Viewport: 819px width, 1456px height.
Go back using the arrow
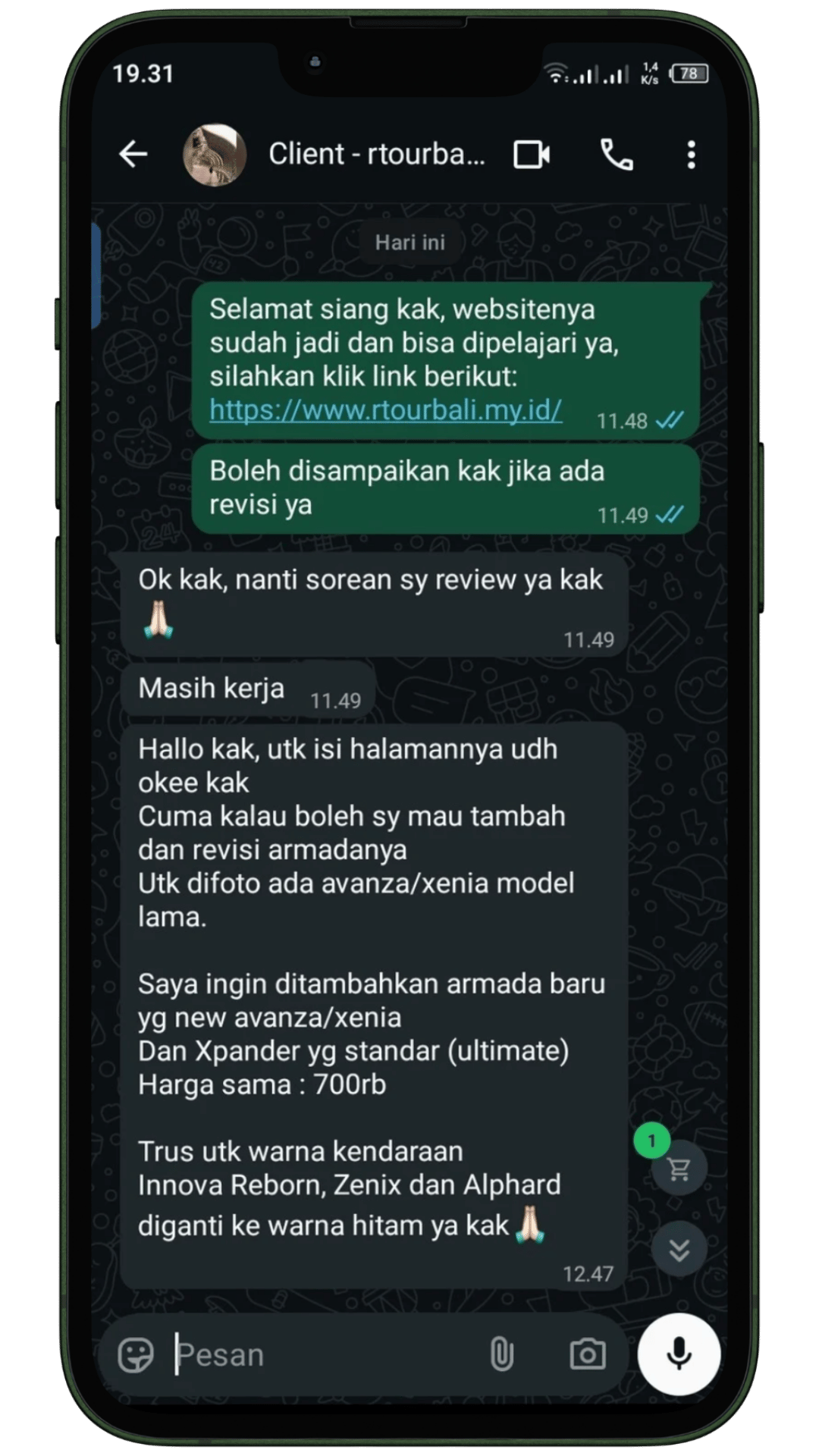pyautogui.click(x=133, y=155)
